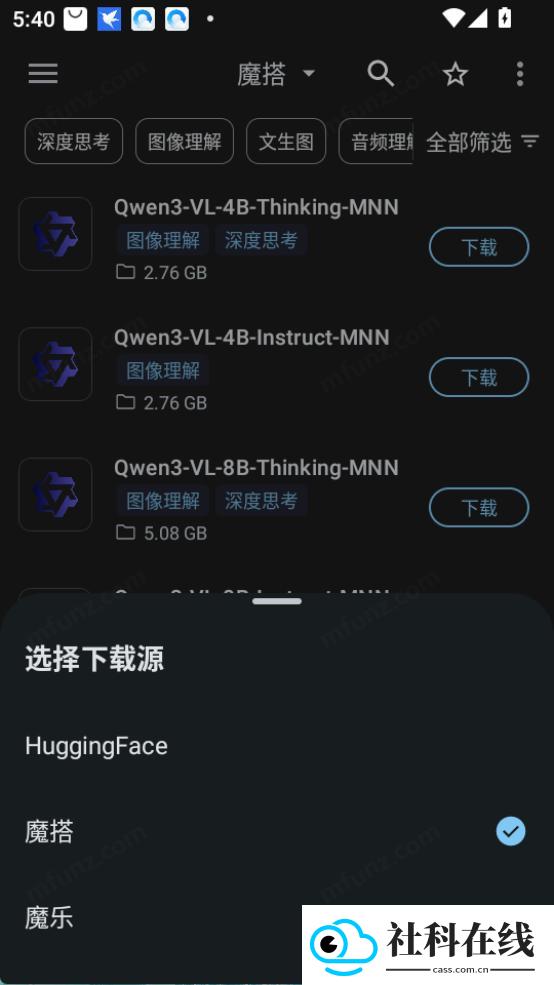
Task: Pick 魔乐 as download source
Action: point(151,917)
